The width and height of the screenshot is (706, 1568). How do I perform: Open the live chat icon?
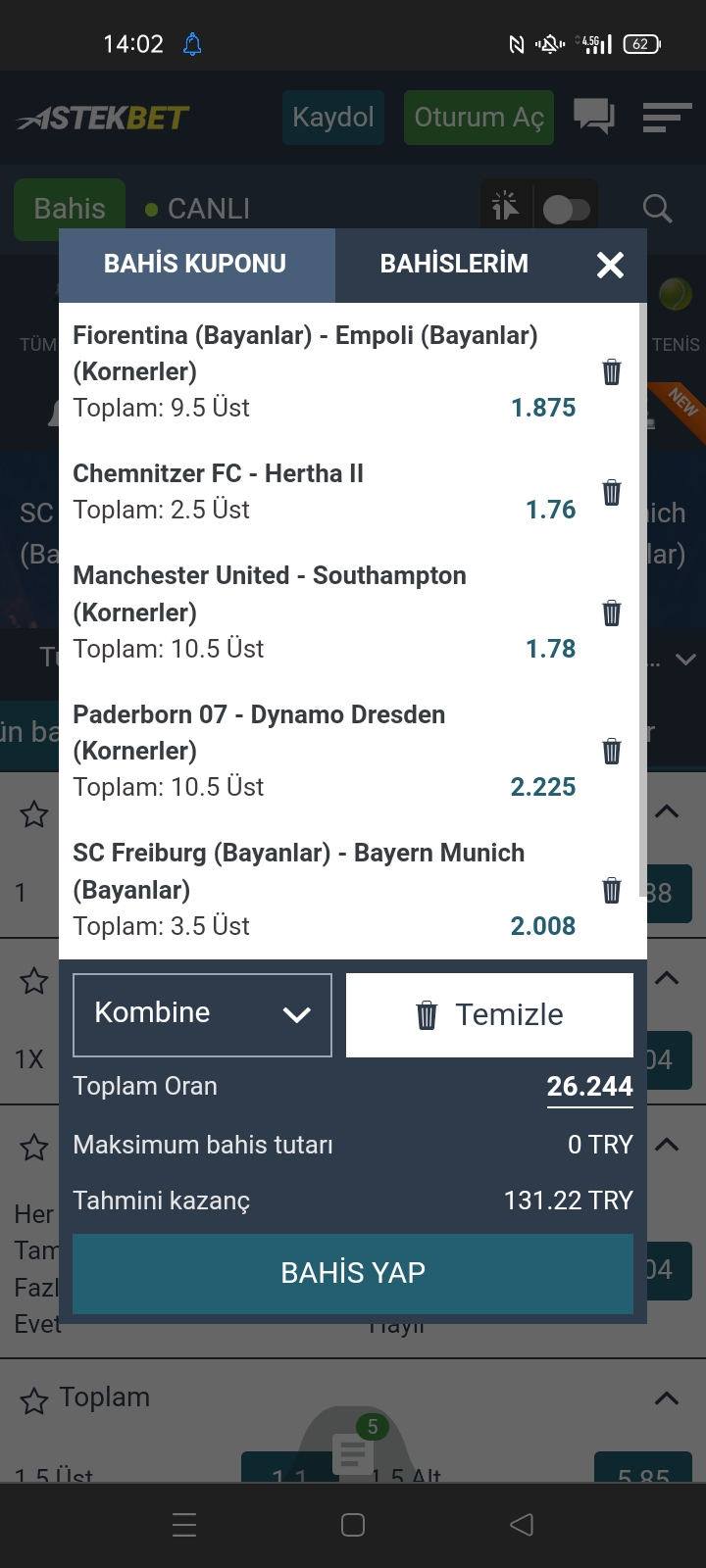point(594,118)
